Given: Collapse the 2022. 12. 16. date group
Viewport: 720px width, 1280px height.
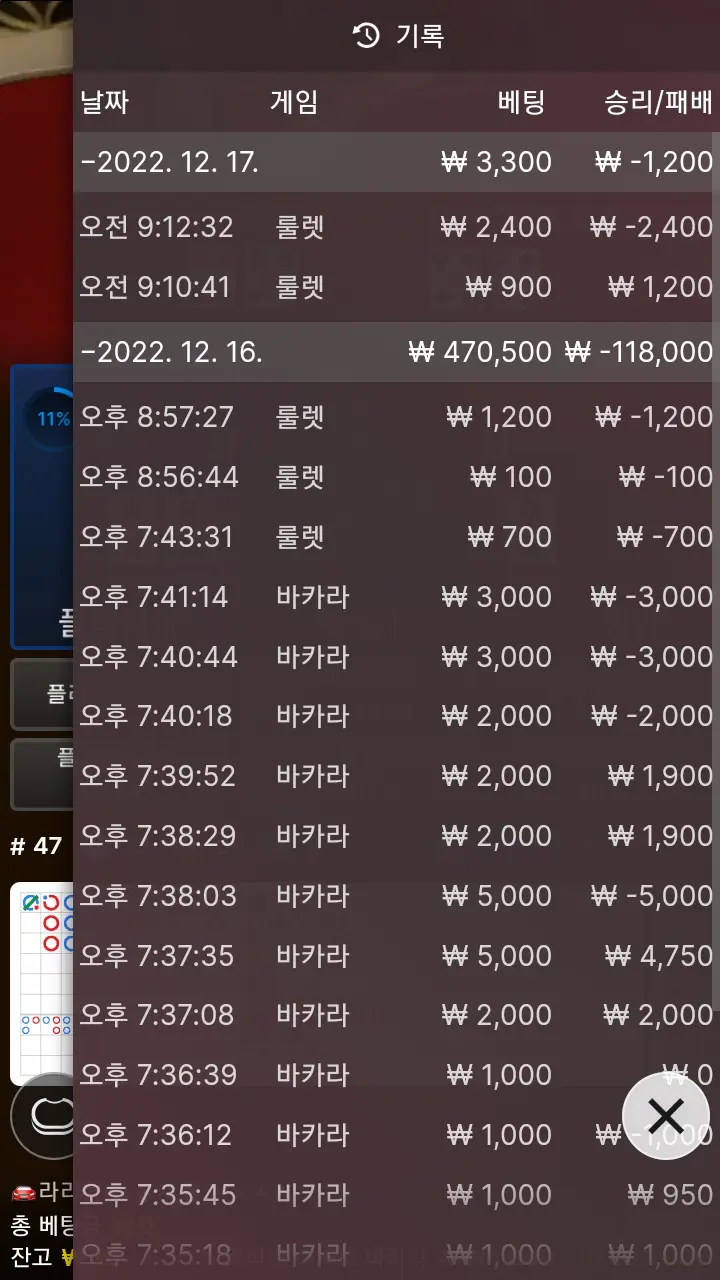Looking at the screenshot, I should tap(396, 352).
